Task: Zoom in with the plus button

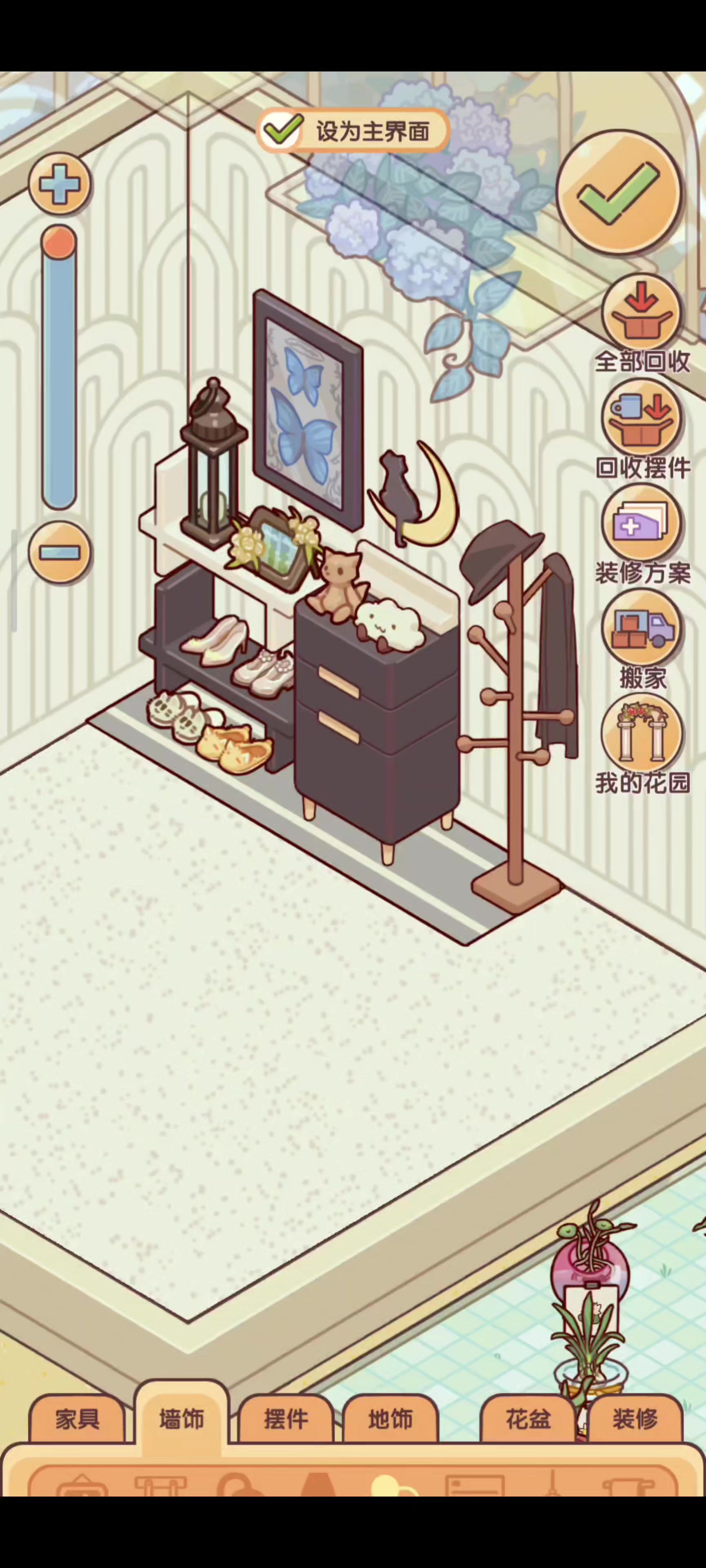Action: click(59, 184)
